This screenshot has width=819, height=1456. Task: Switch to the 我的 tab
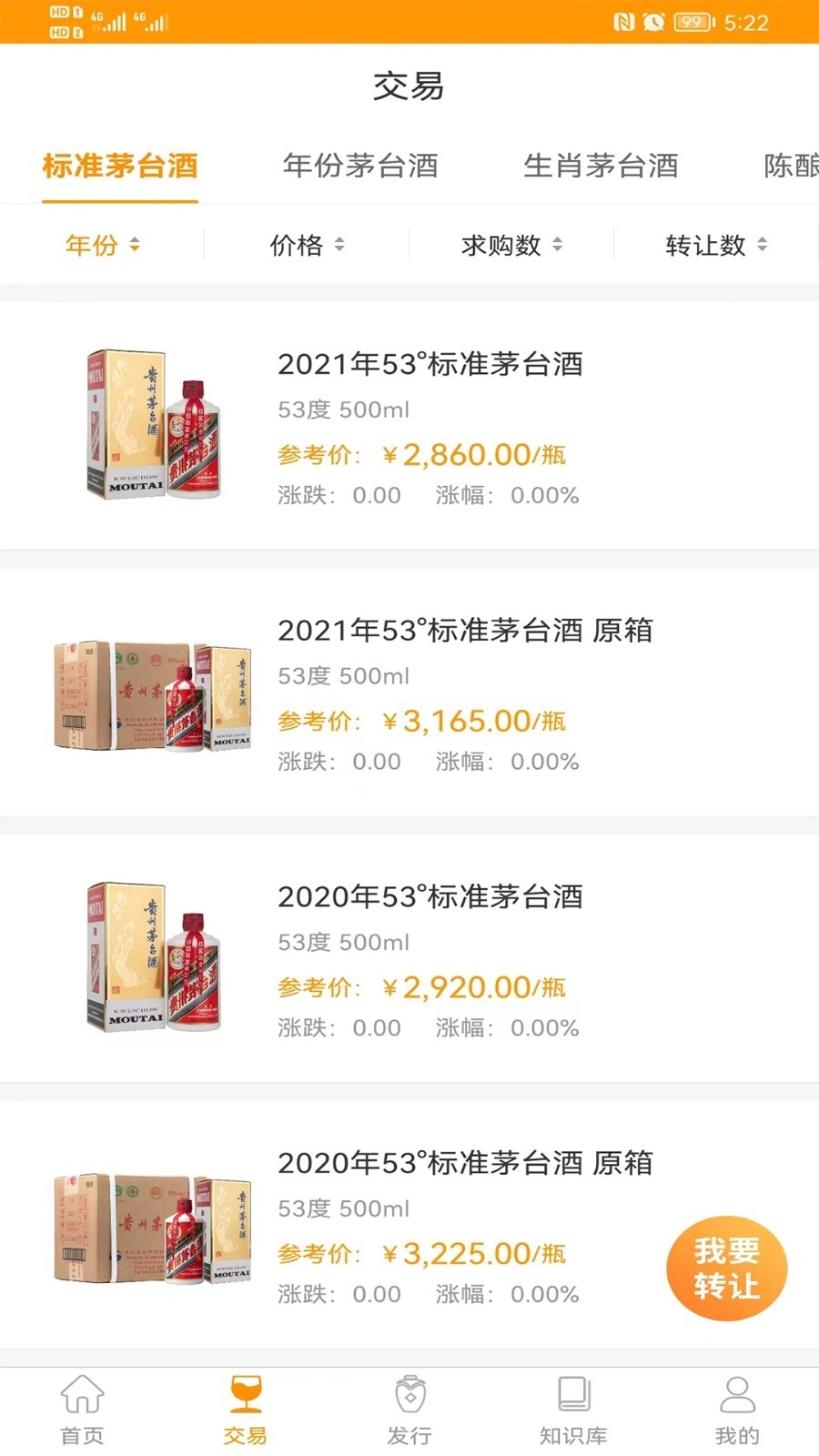(x=737, y=1410)
